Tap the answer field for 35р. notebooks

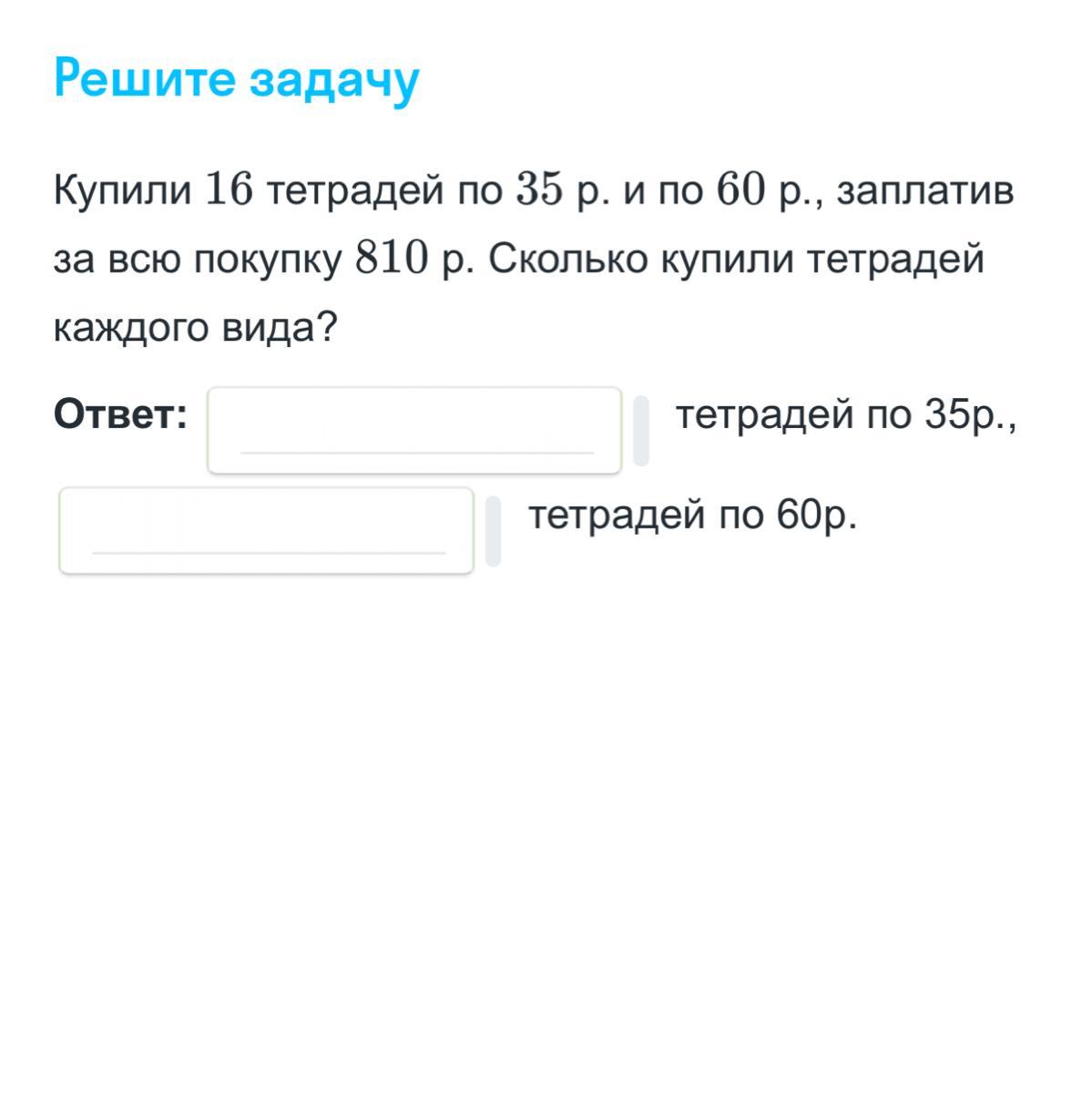coord(414,430)
